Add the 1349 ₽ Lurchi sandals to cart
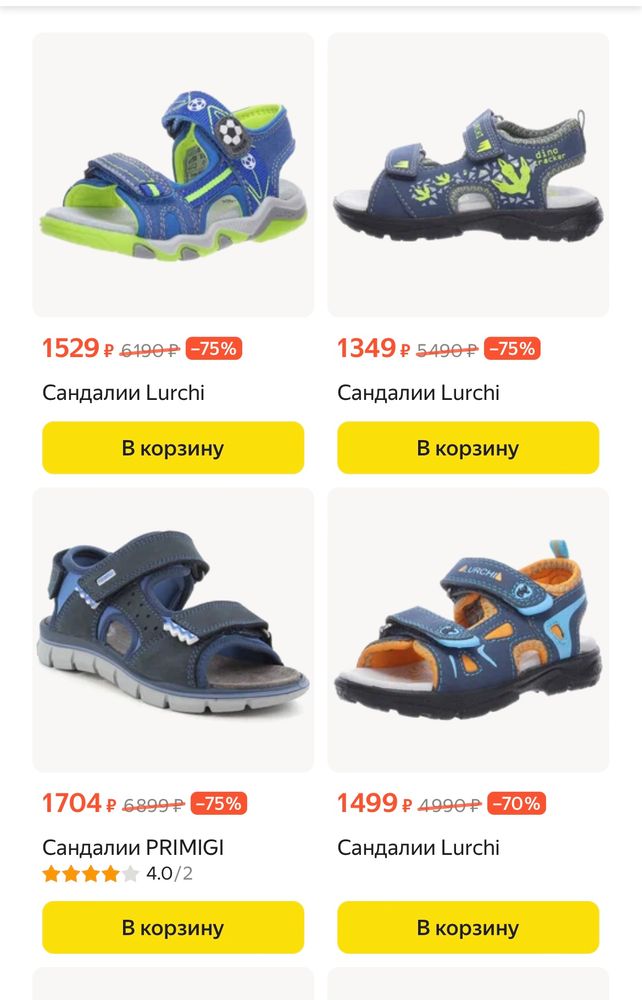This screenshot has height=1000, width=642. tap(468, 448)
